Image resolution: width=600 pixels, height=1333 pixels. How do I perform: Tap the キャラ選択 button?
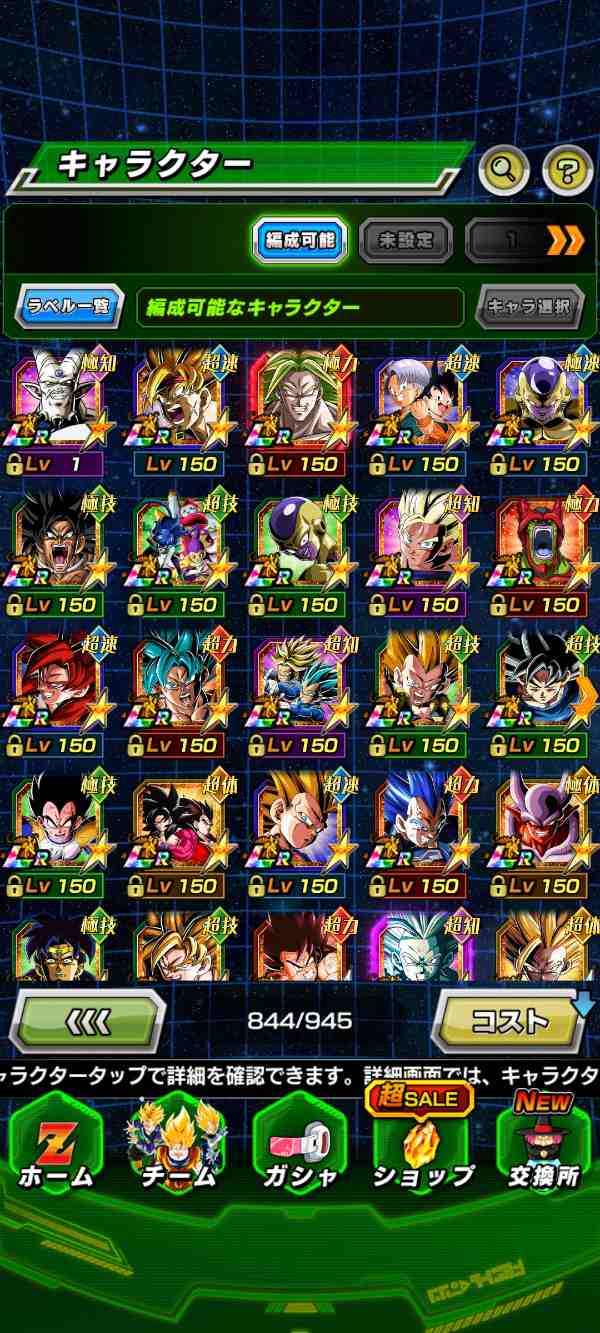tap(529, 306)
